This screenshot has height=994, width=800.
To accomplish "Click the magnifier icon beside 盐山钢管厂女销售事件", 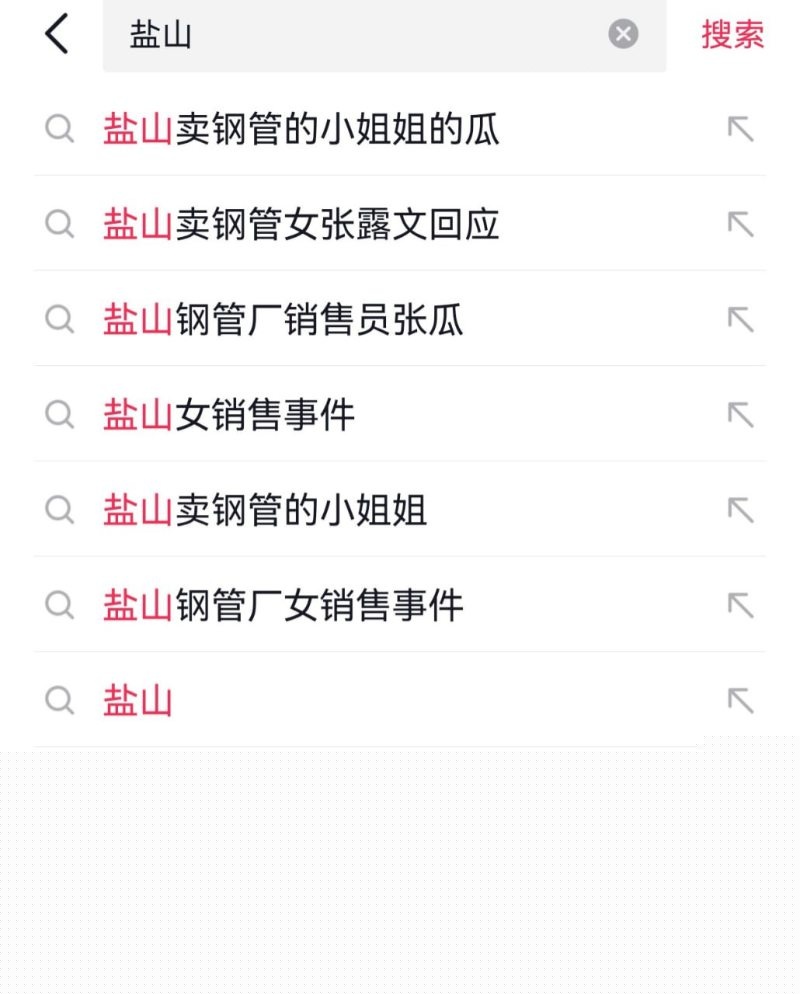I will [x=60, y=605].
